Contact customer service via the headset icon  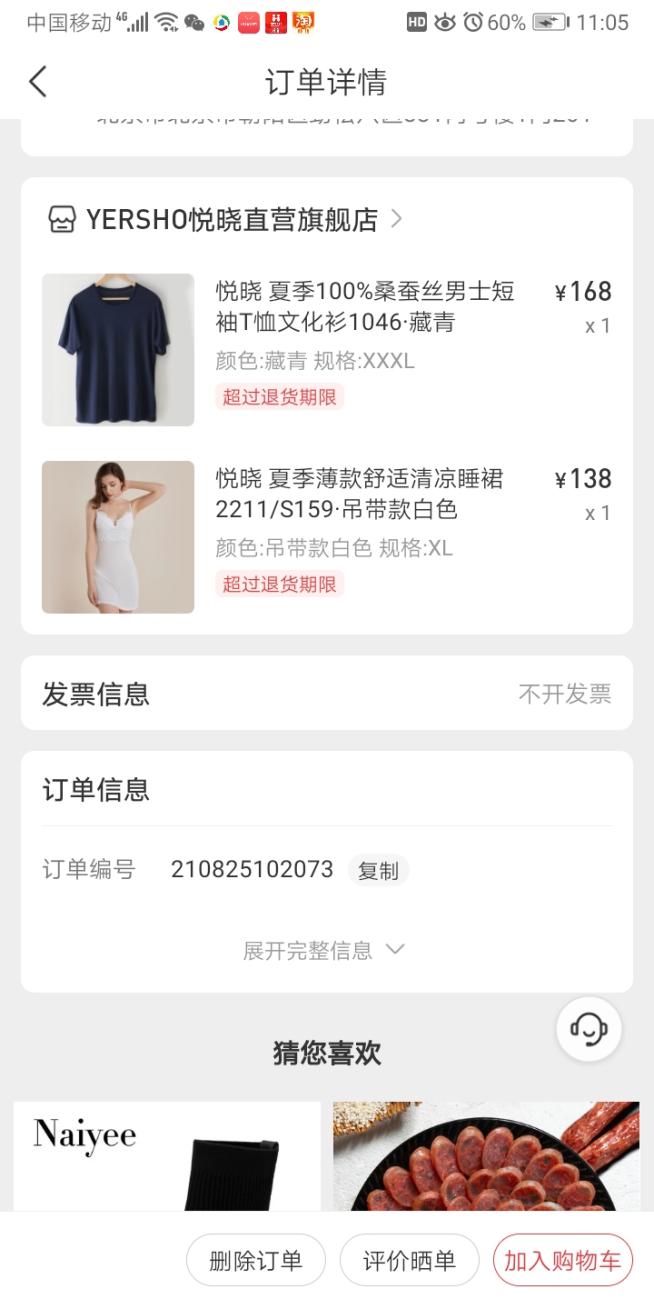tap(589, 1028)
